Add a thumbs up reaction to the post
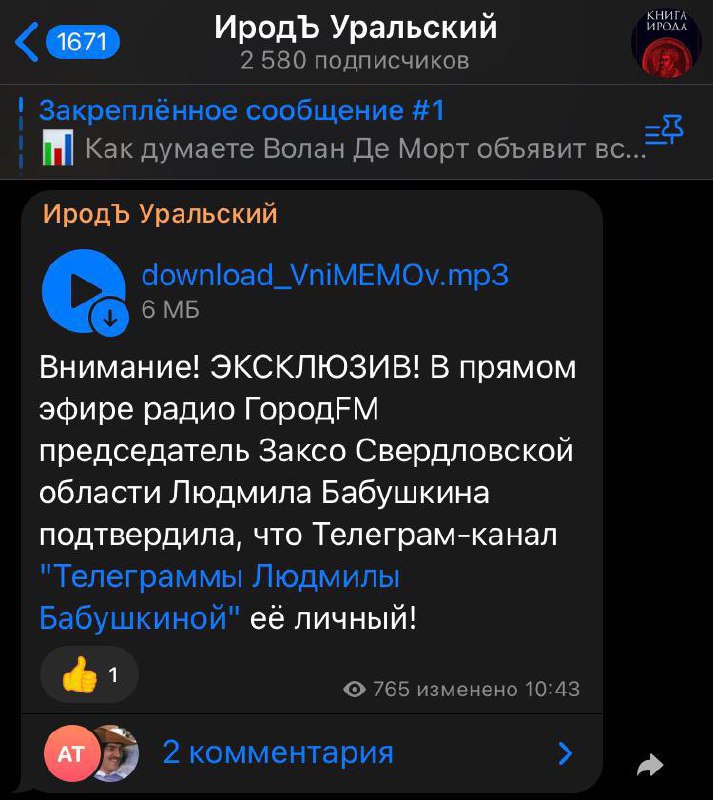 89,675
